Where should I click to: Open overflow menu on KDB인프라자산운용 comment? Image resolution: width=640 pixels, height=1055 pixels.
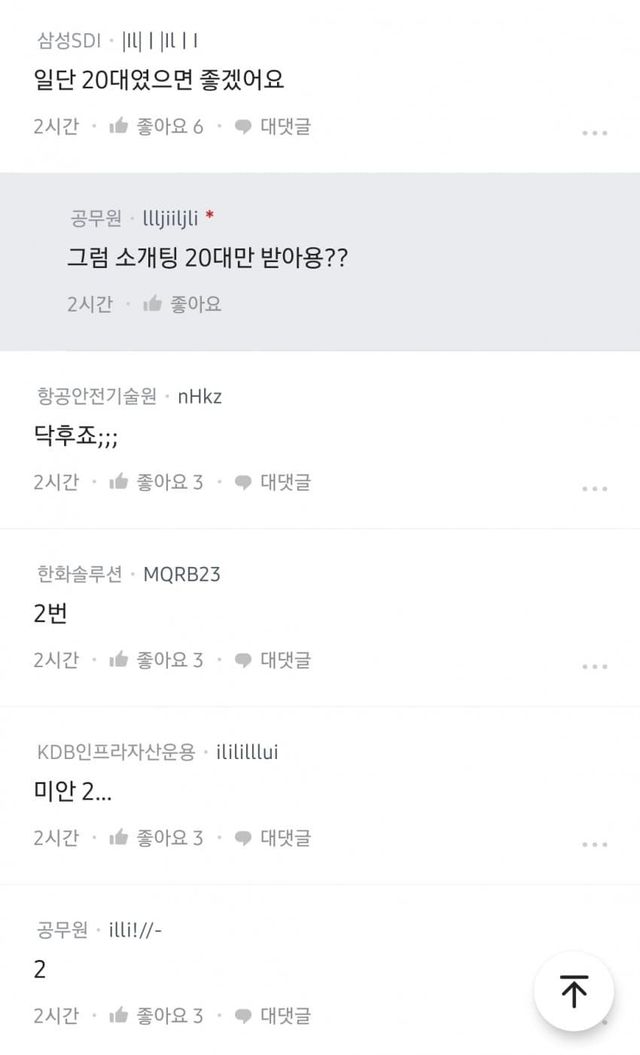coord(594,845)
